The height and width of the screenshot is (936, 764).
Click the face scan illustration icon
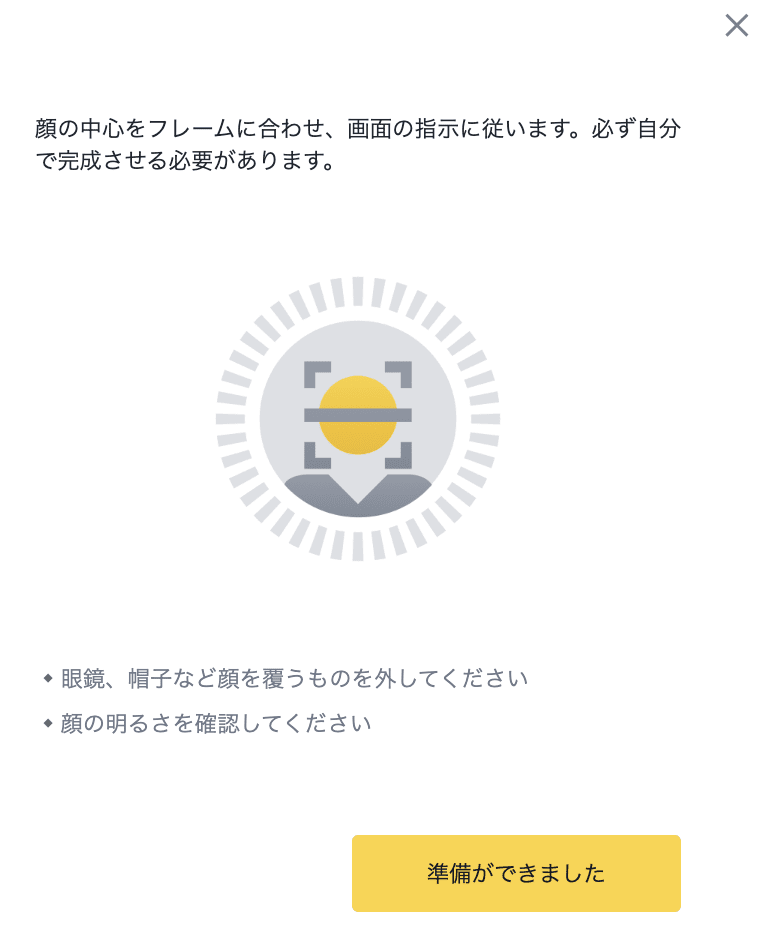[357, 415]
